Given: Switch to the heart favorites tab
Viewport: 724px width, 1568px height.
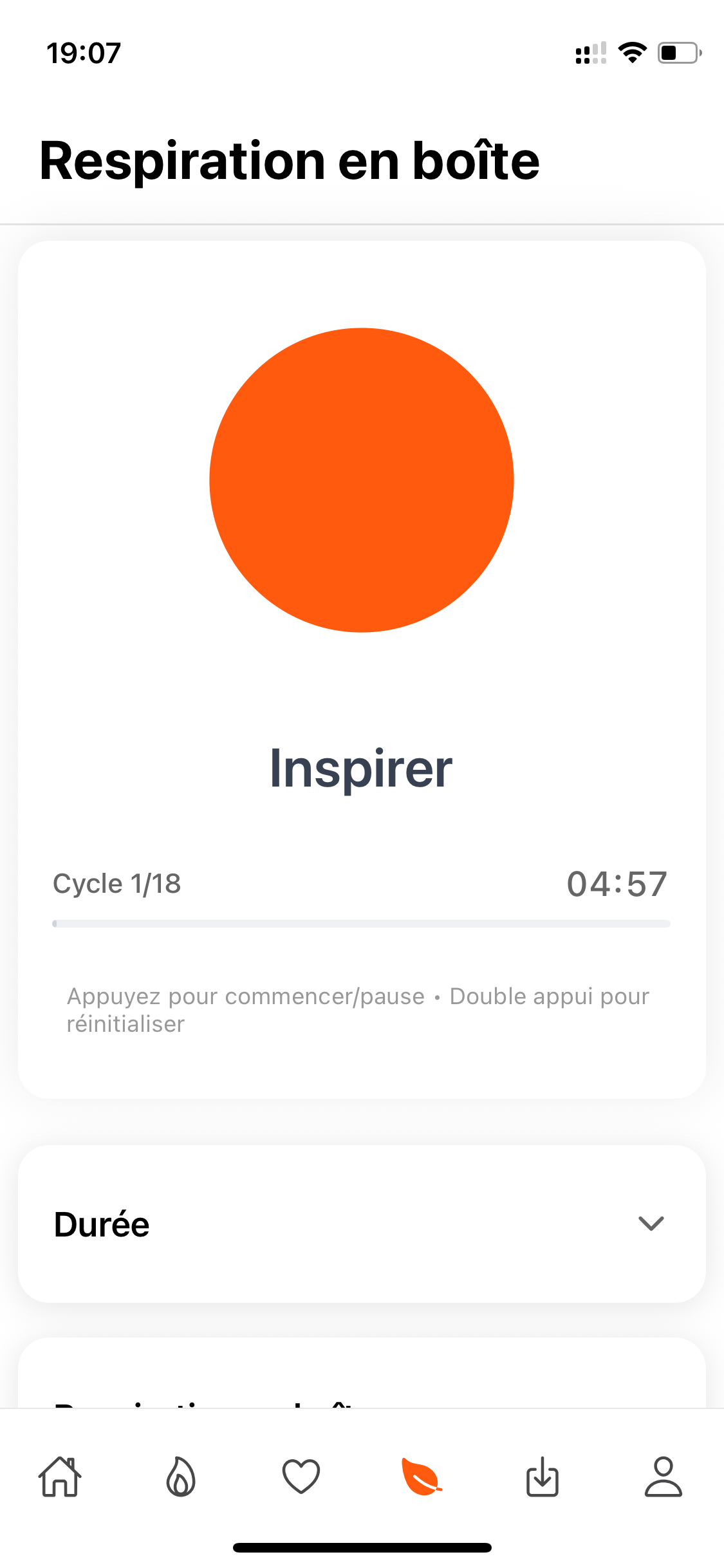Looking at the screenshot, I should 301,1477.
